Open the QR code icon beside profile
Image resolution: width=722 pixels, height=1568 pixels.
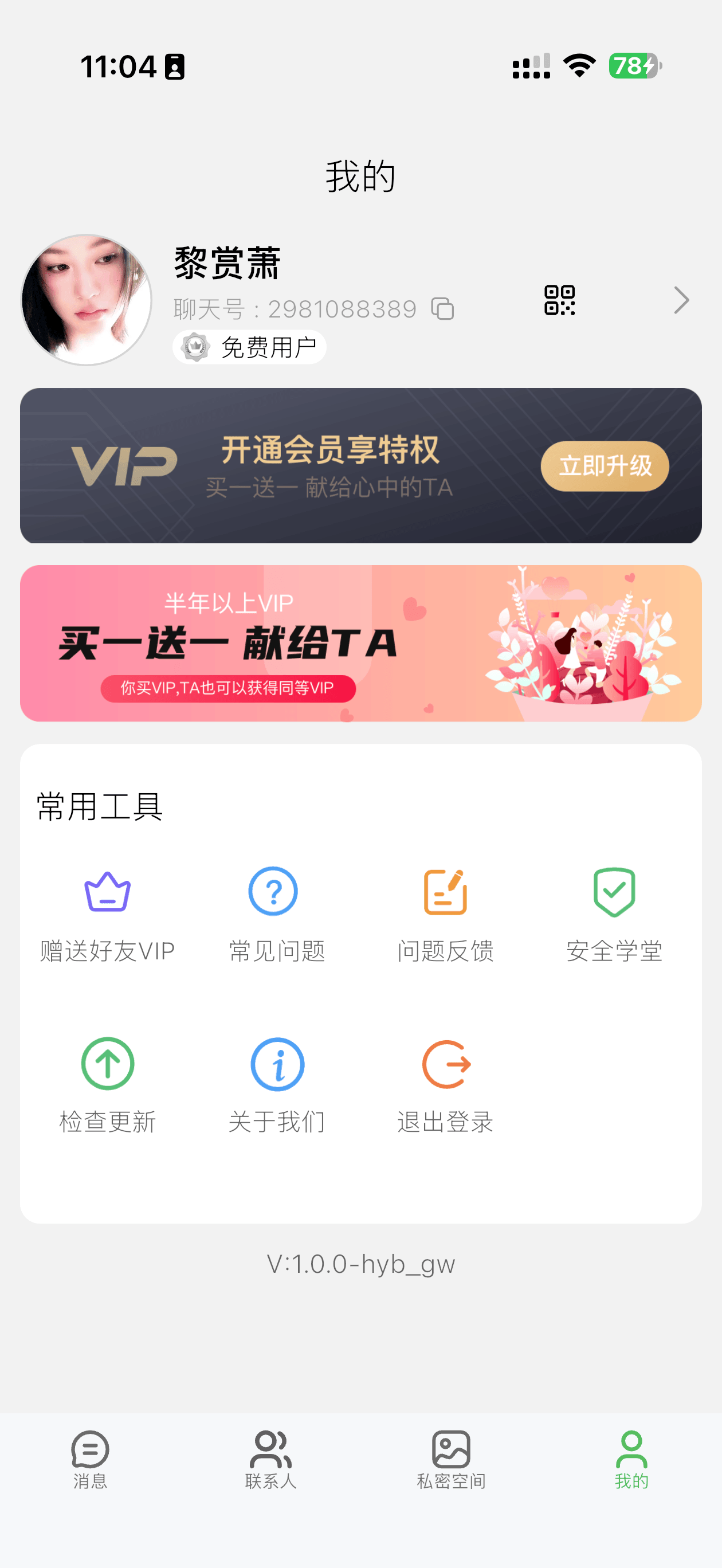coord(560,300)
